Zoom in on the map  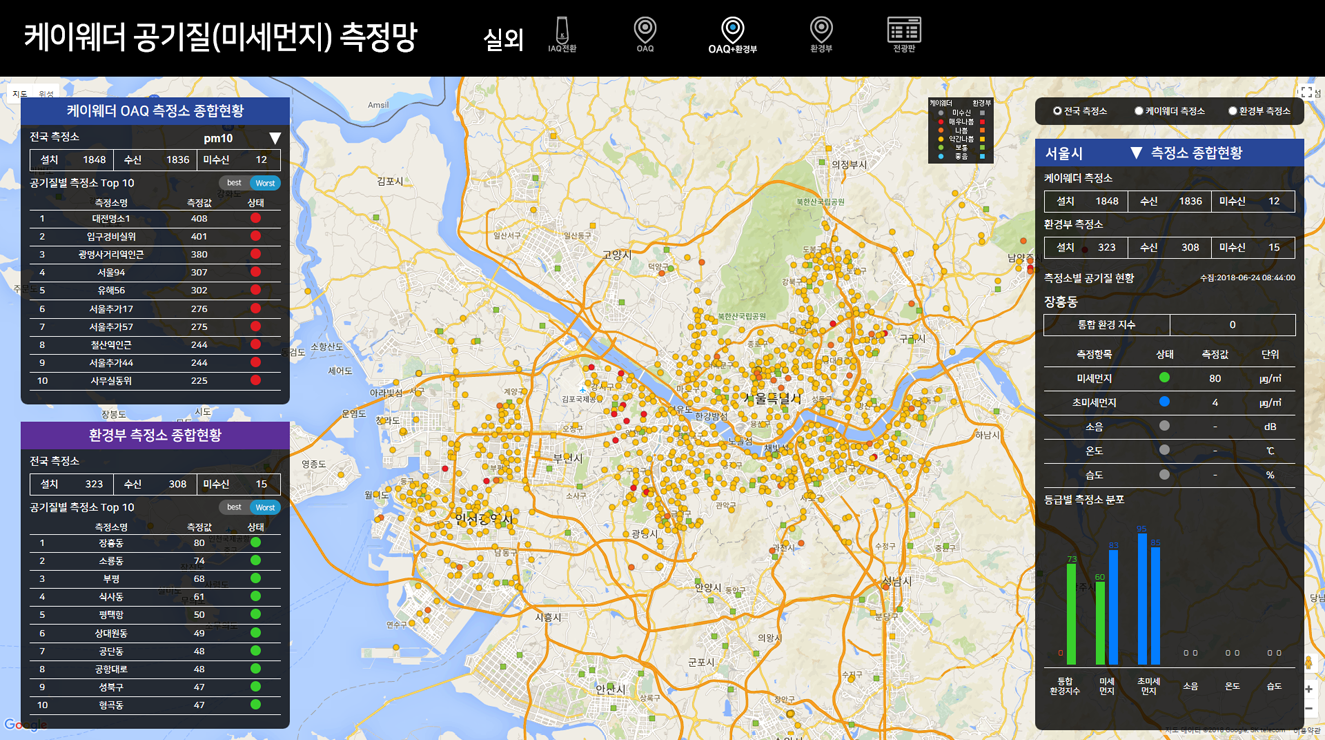(x=1308, y=689)
